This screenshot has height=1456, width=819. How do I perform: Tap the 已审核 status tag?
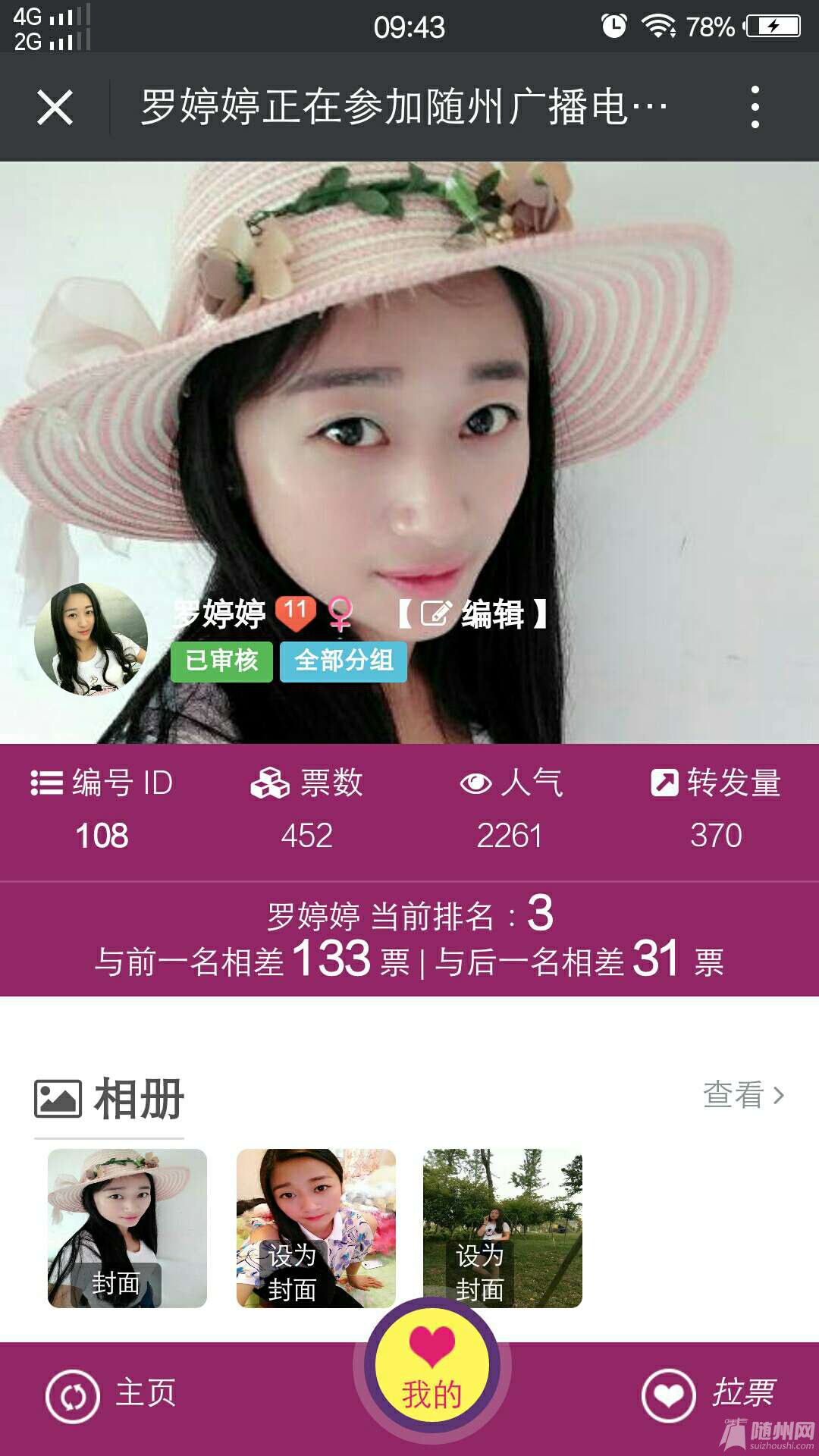click(x=221, y=661)
